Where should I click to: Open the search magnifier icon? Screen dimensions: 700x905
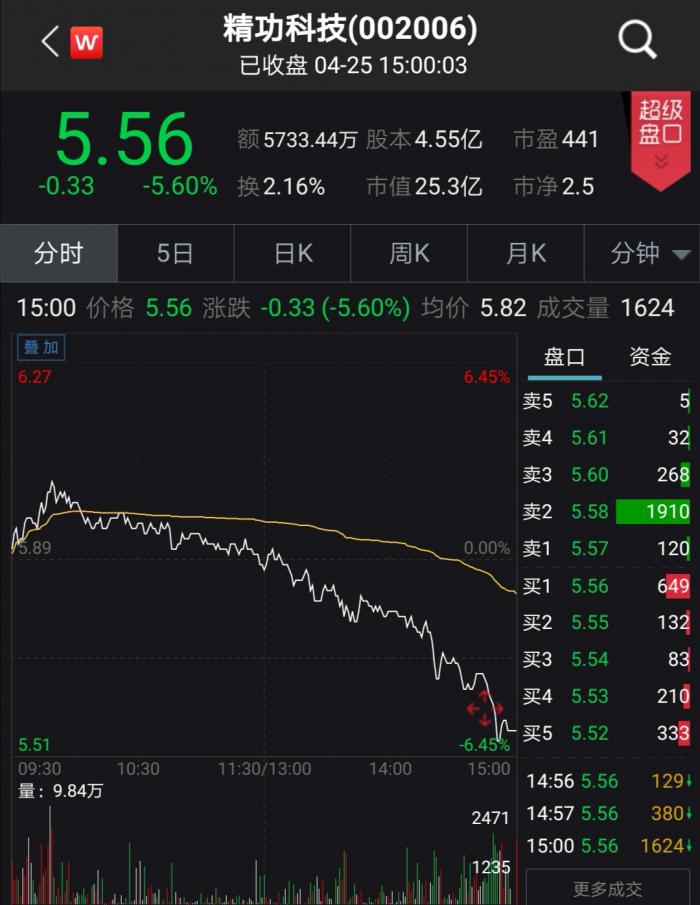point(637,41)
